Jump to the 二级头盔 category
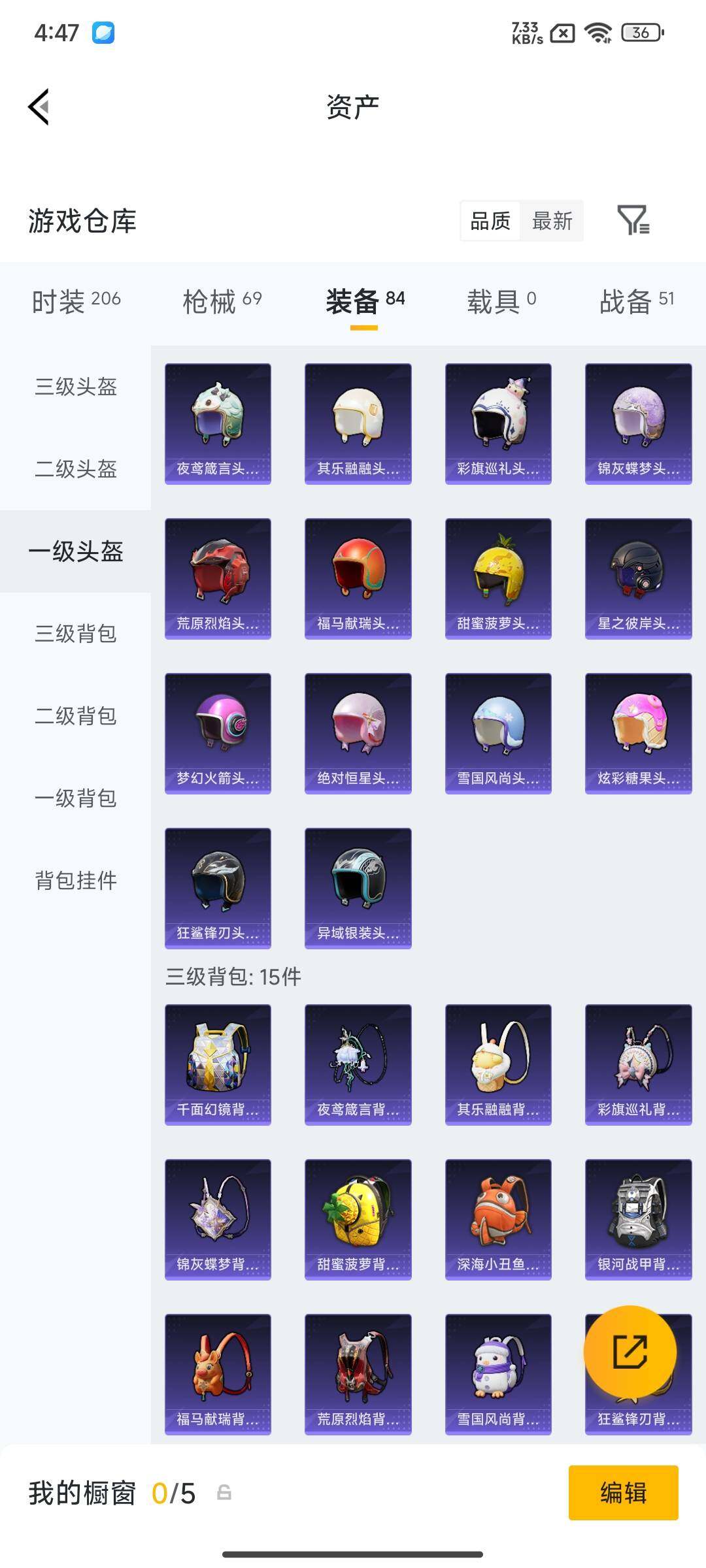706x1568 pixels. click(76, 469)
